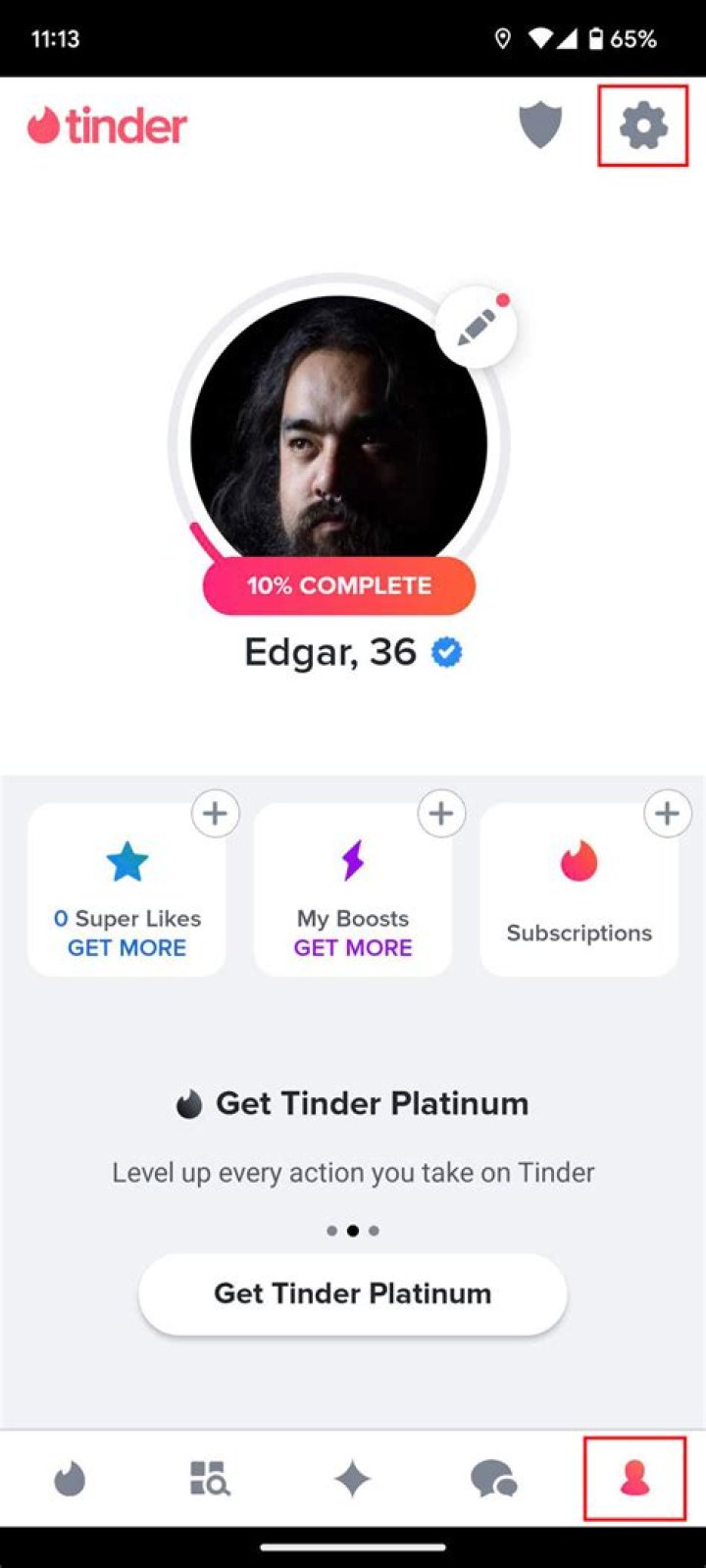Open Settings via the gear icon
The height and width of the screenshot is (1568, 706).
pyautogui.click(x=642, y=126)
